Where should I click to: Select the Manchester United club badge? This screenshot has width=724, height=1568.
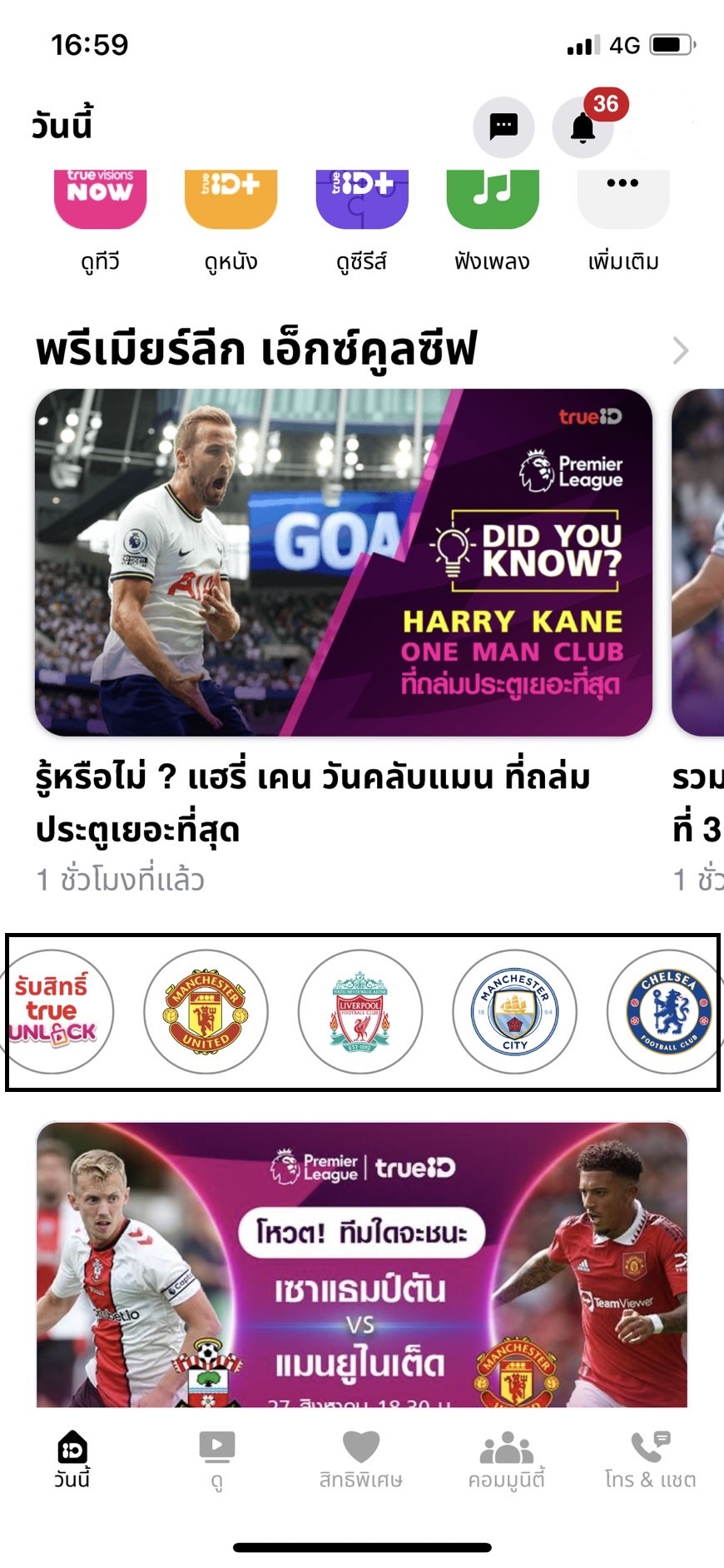(206, 1011)
